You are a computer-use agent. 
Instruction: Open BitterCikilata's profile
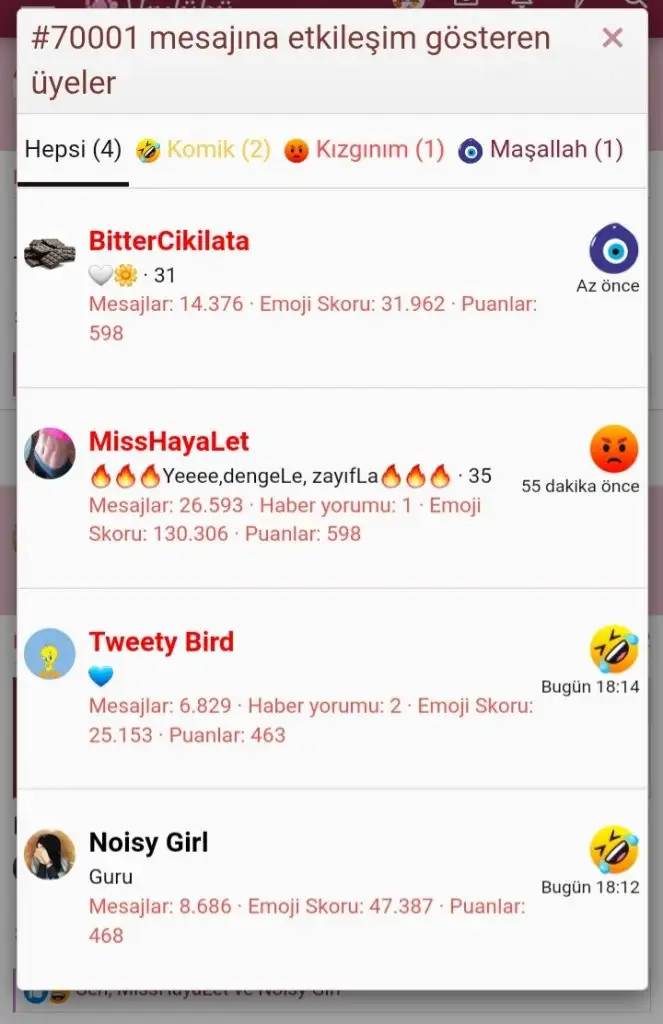point(169,241)
